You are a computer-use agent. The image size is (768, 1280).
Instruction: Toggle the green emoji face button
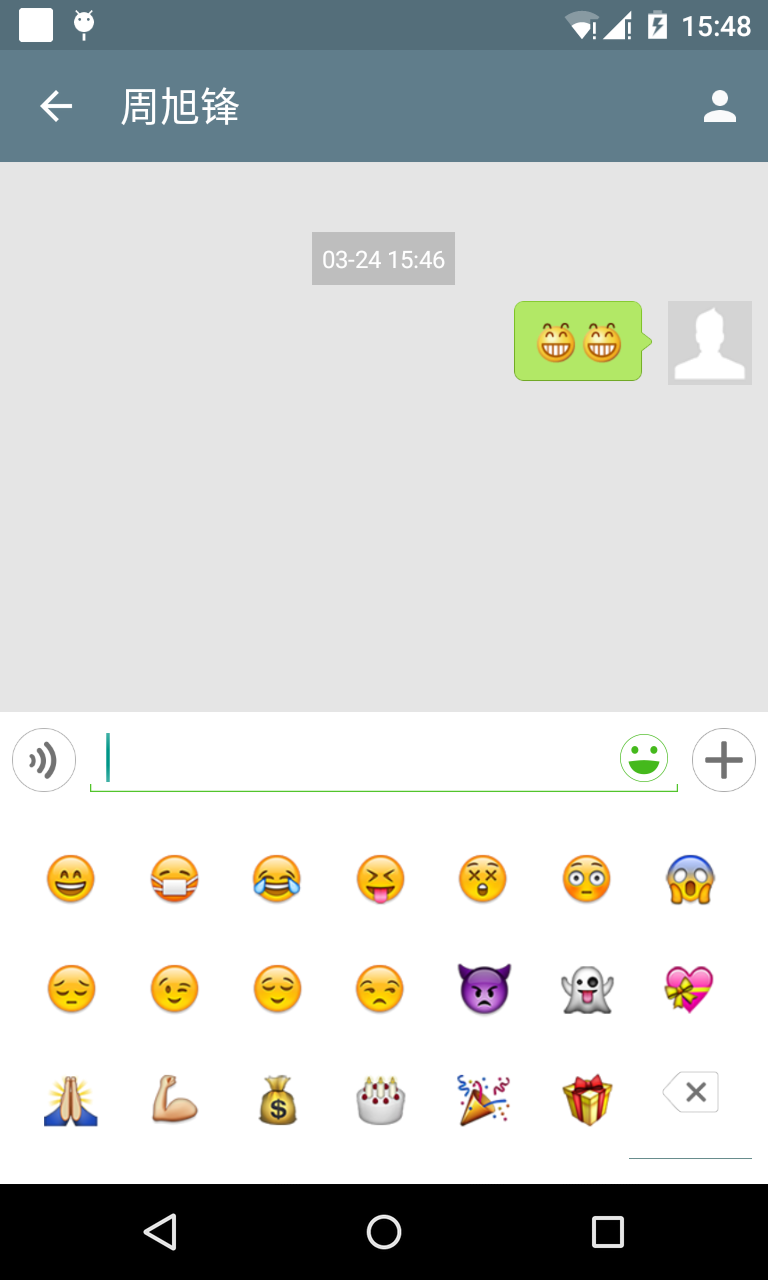pyautogui.click(x=644, y=758)
